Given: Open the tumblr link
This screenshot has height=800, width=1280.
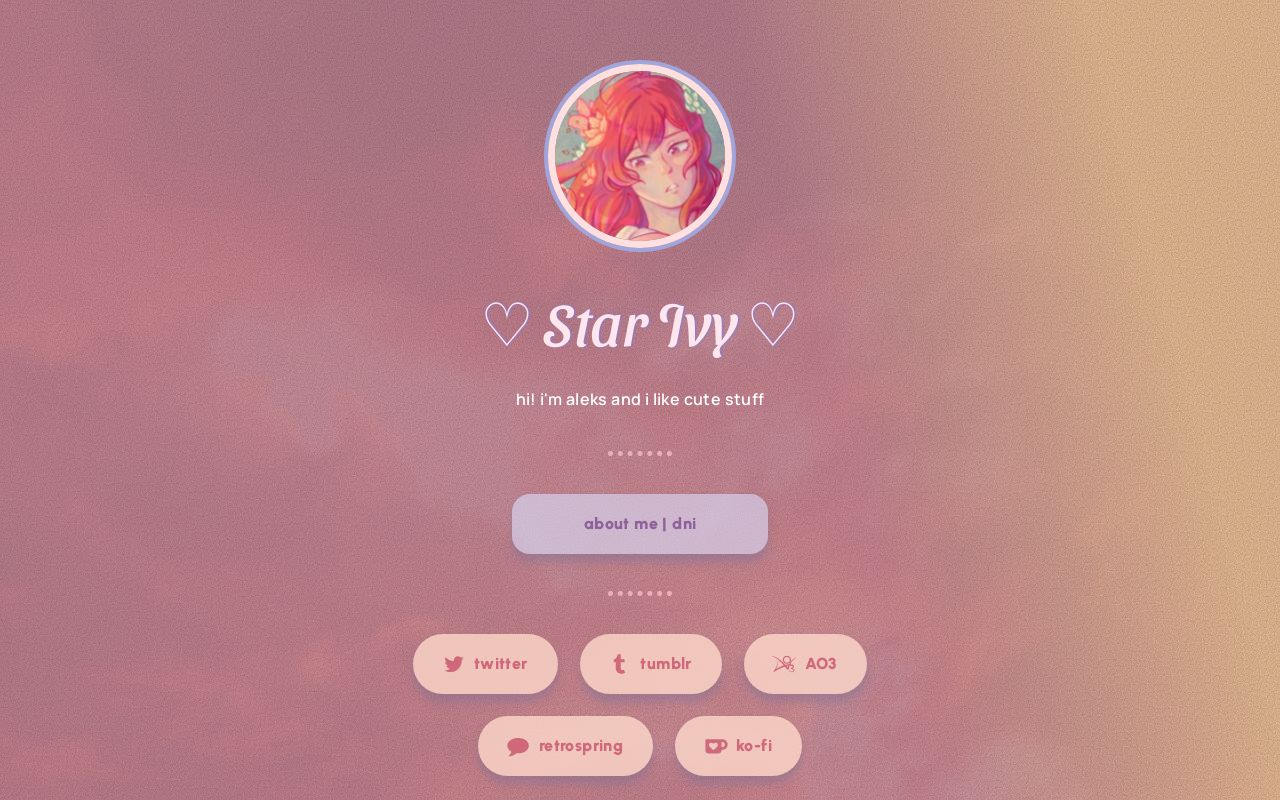Looking at the screenshot, I should [651, 664].
